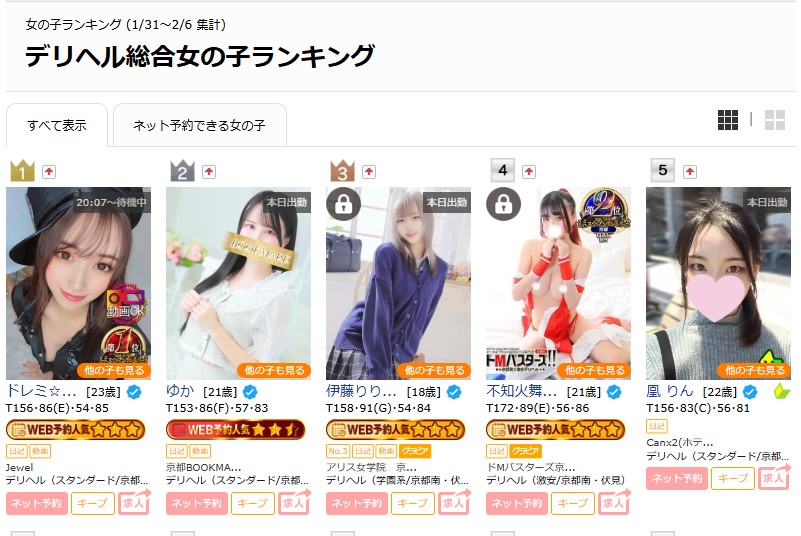Switch to the すべて表示 tab

(57, 125)
